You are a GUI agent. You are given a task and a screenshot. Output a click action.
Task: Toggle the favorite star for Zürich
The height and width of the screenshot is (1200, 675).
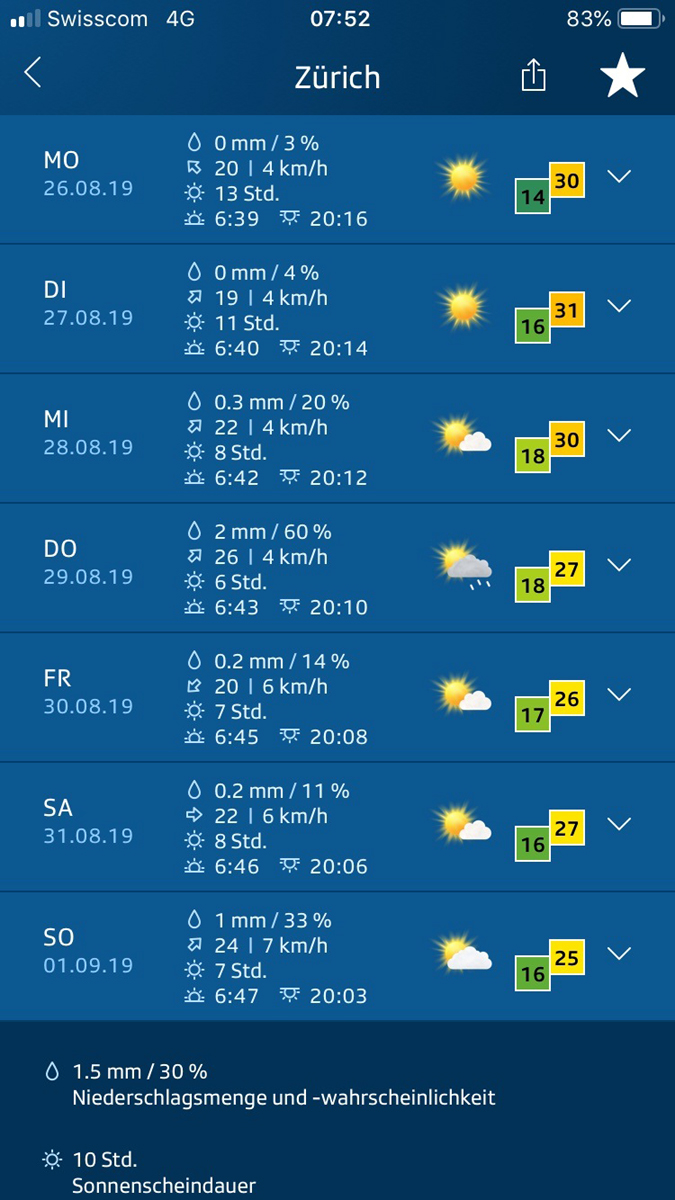pyautogui.click(x=623, y=76)
